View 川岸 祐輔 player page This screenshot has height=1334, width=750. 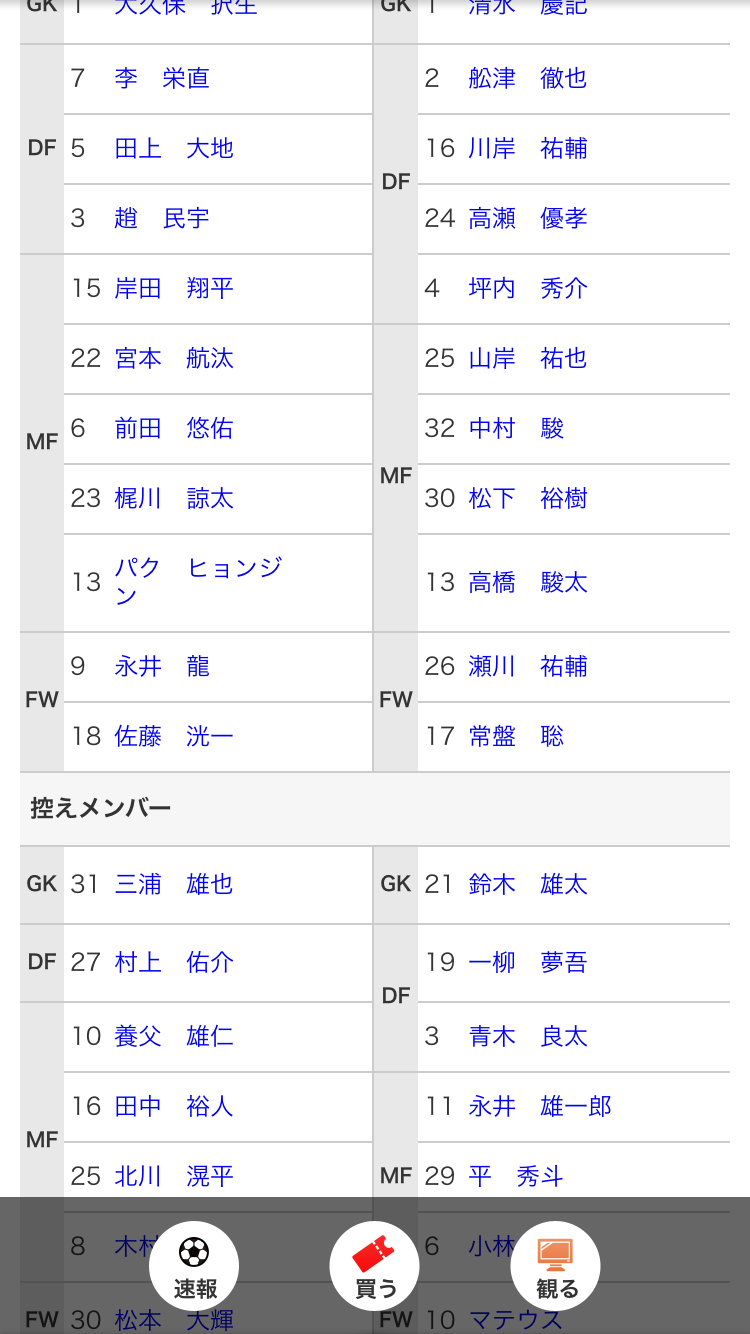tap(528, 148)
